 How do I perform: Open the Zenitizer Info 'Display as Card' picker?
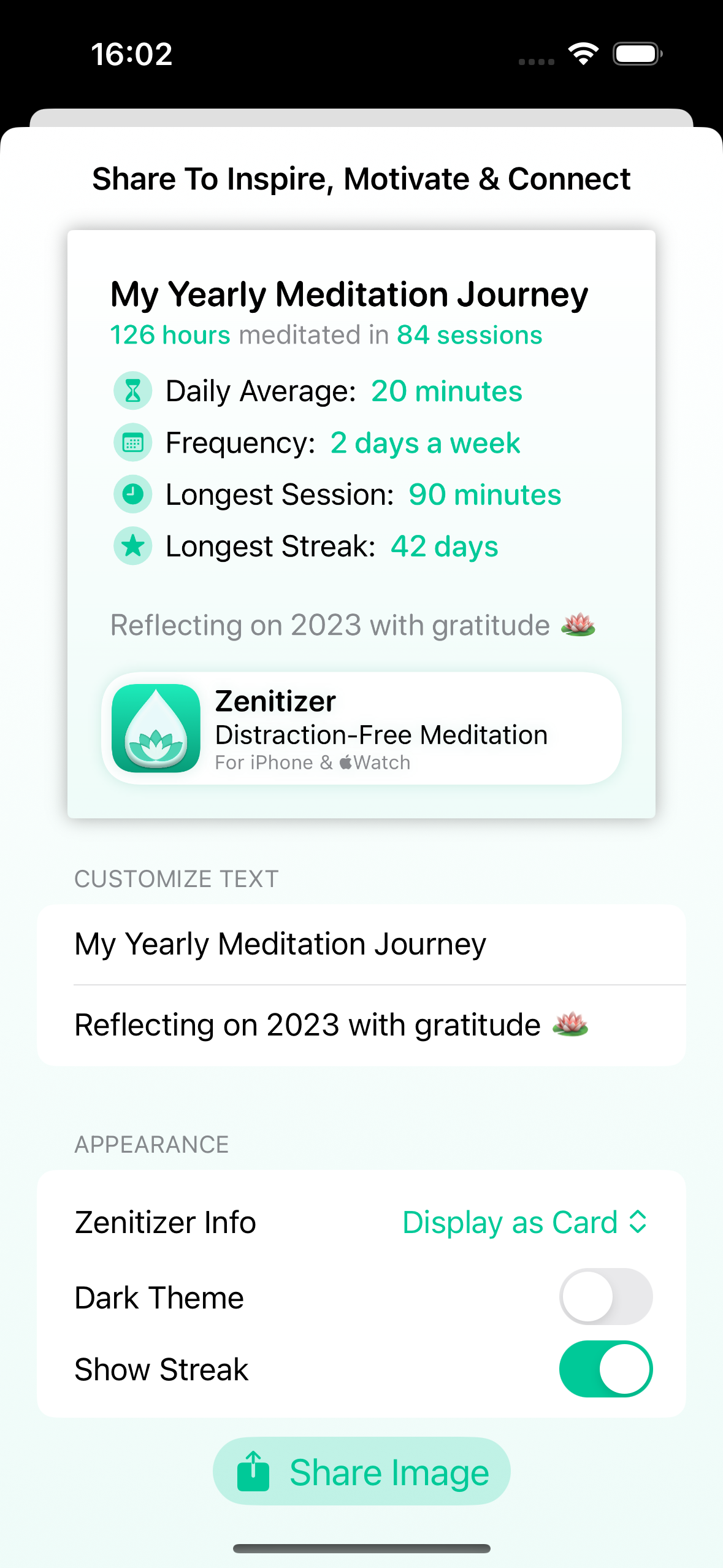(524, 1222)
